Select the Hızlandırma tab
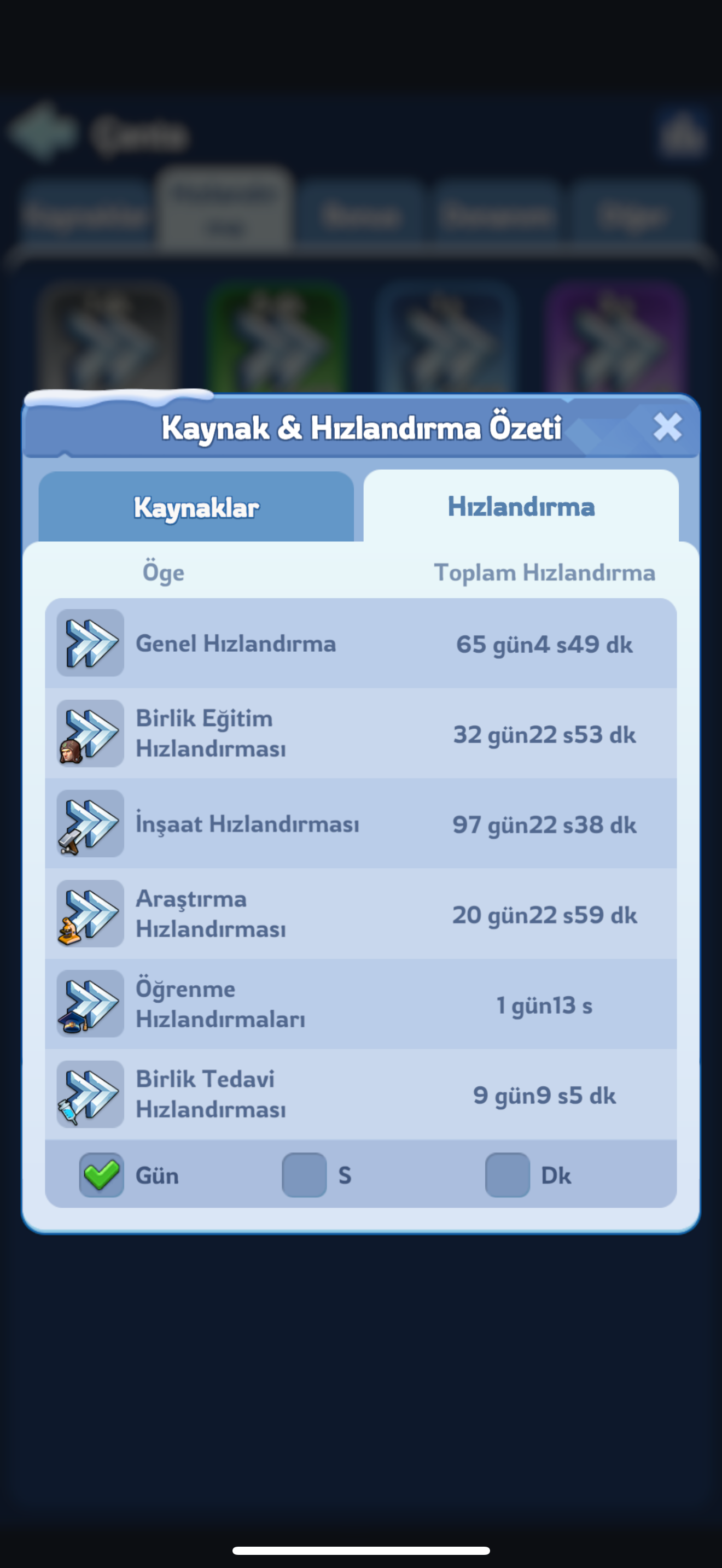 (x=521, y=506)
